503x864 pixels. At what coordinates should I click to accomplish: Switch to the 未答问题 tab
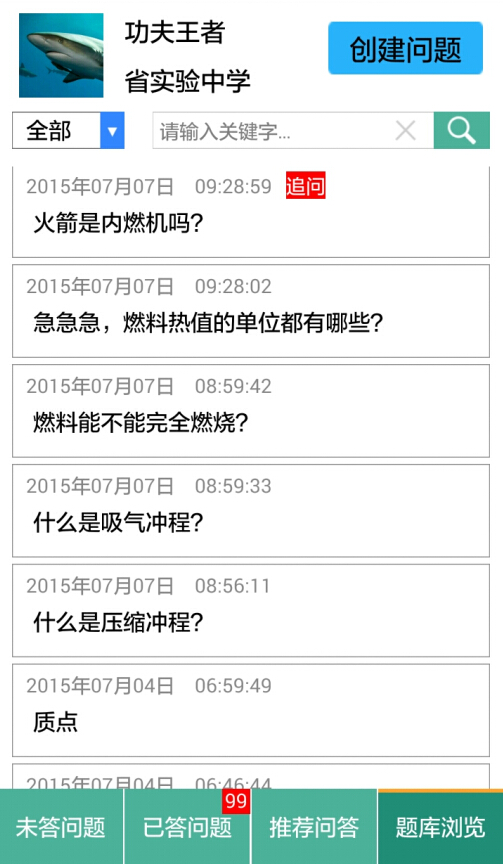coord(61,827)
